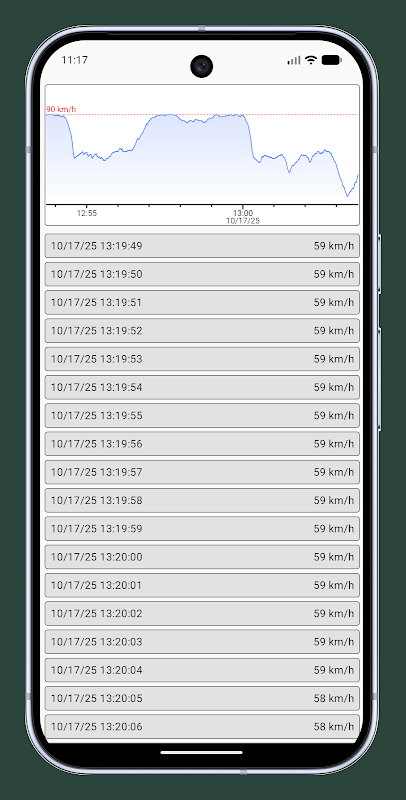Viewport: 406px width, 800px height.
Task: Select the 13:19:56 speed row
Action: [202, 444]
